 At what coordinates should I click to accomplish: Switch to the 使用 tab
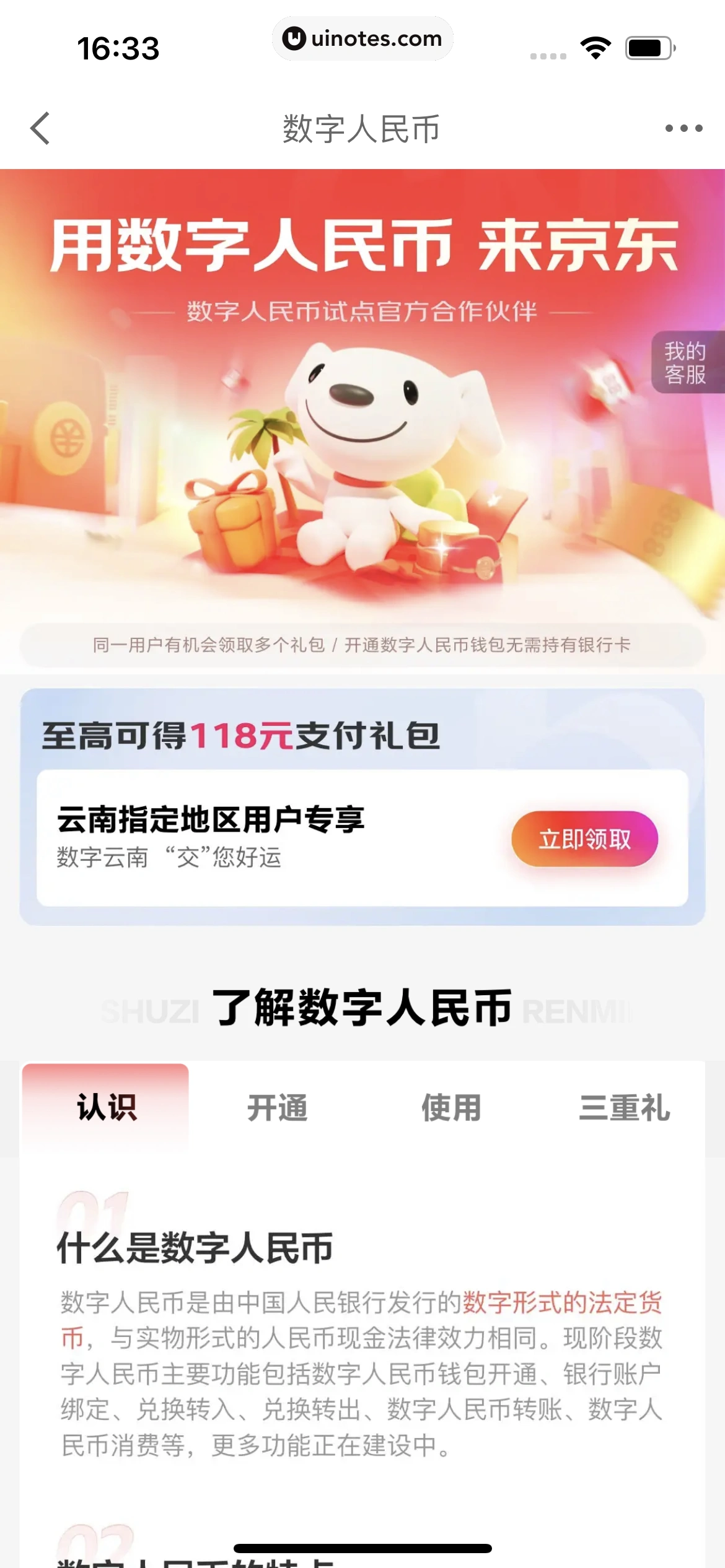point(451,1107)
